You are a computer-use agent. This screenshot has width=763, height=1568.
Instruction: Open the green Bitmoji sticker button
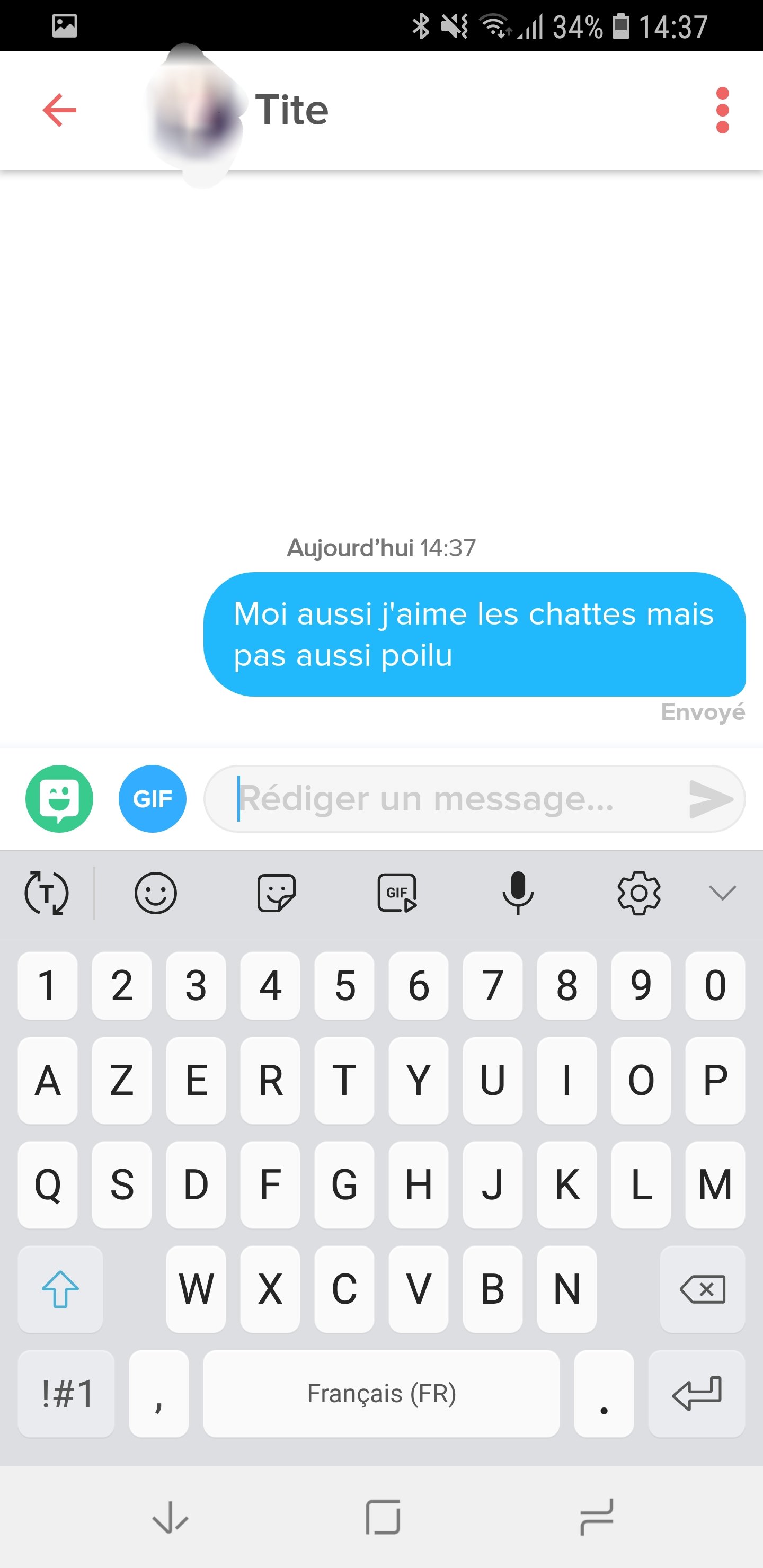coord(59,798)
